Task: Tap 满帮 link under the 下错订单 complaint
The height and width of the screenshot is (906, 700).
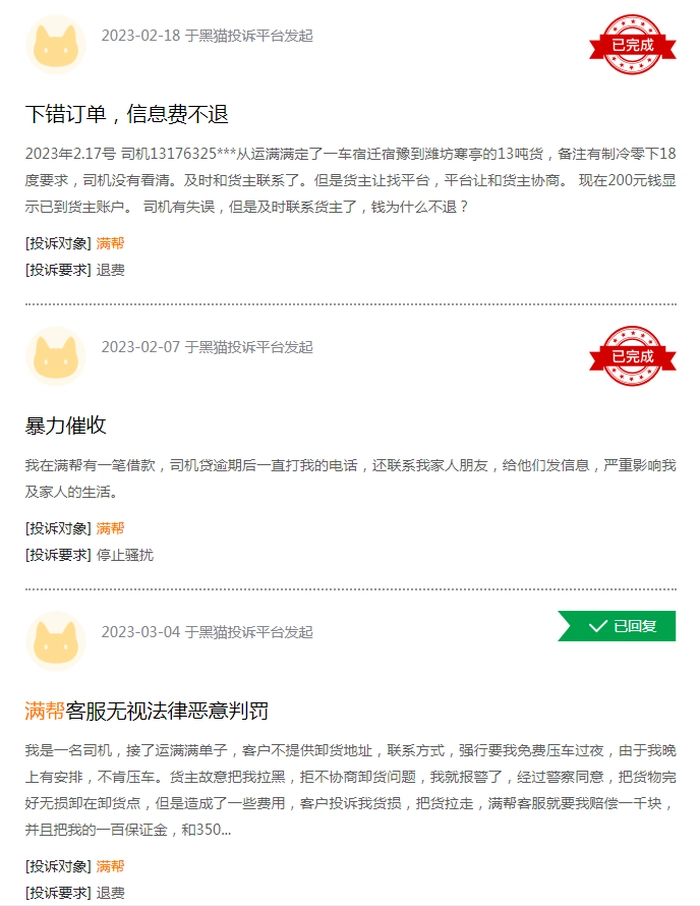Action: pyautogui.click(x=110, y=243)
